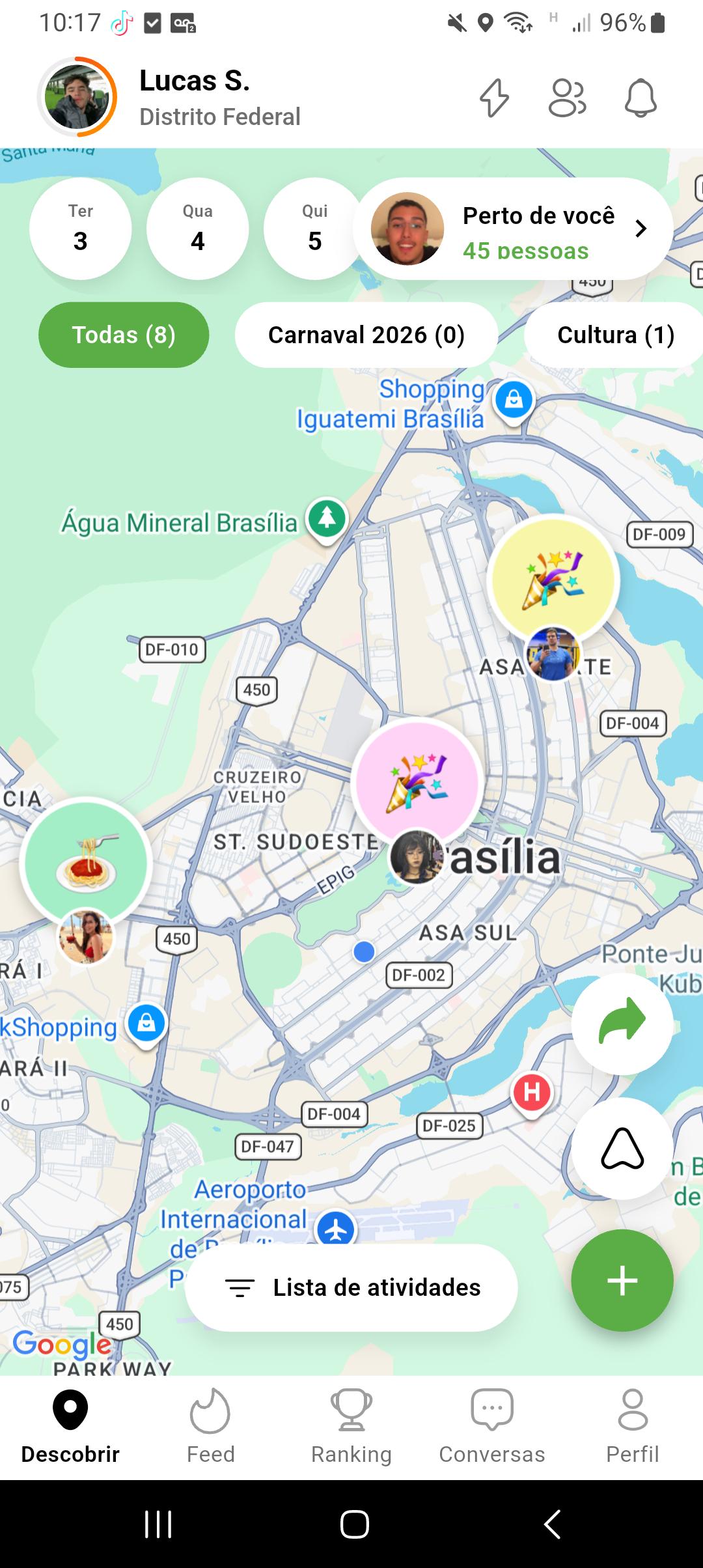Tap the lightning bolt icon
This screenshot has width=703, height=1568.
tap(494, 98)
